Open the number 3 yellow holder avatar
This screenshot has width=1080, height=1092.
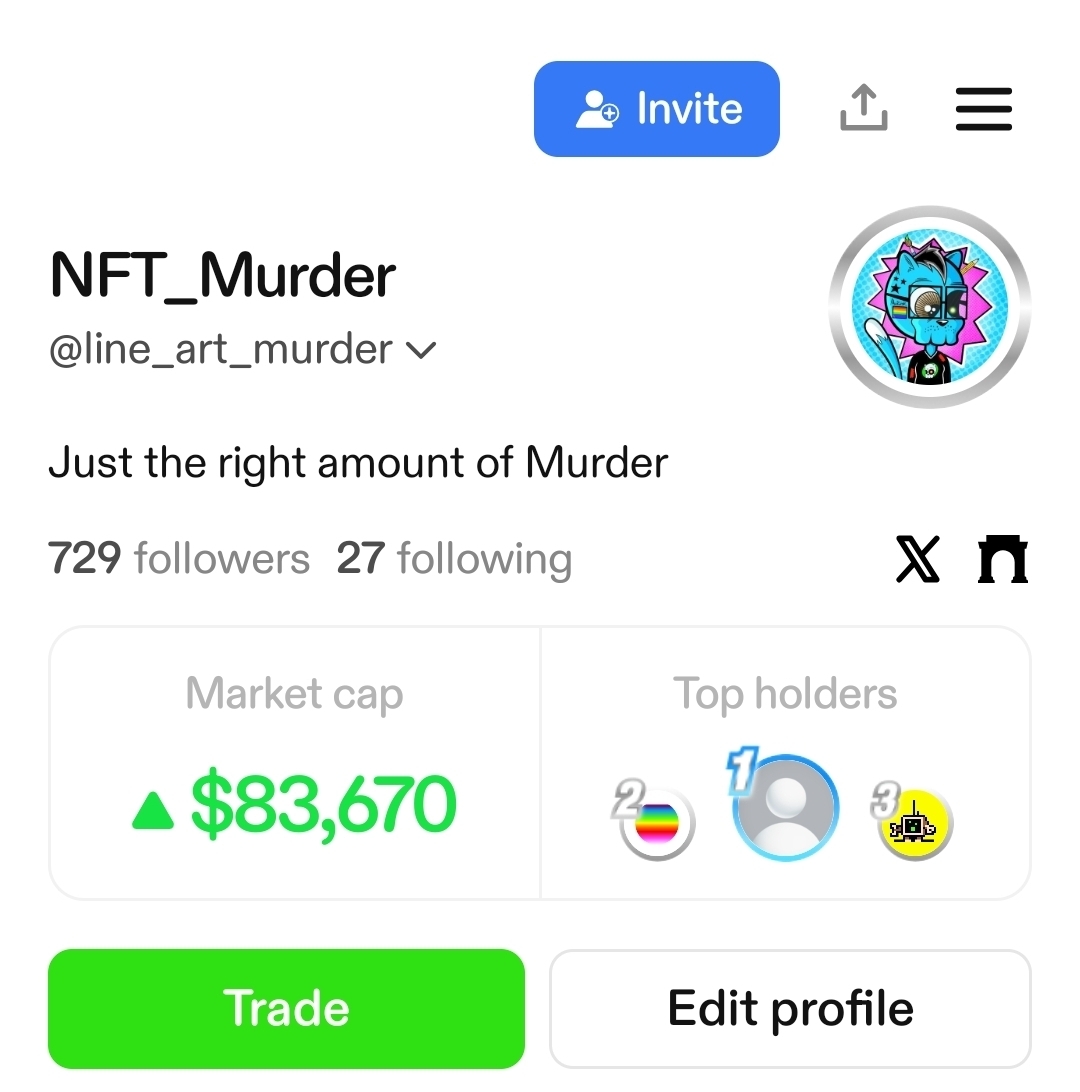pyautogui.click(x=915, y=823)
